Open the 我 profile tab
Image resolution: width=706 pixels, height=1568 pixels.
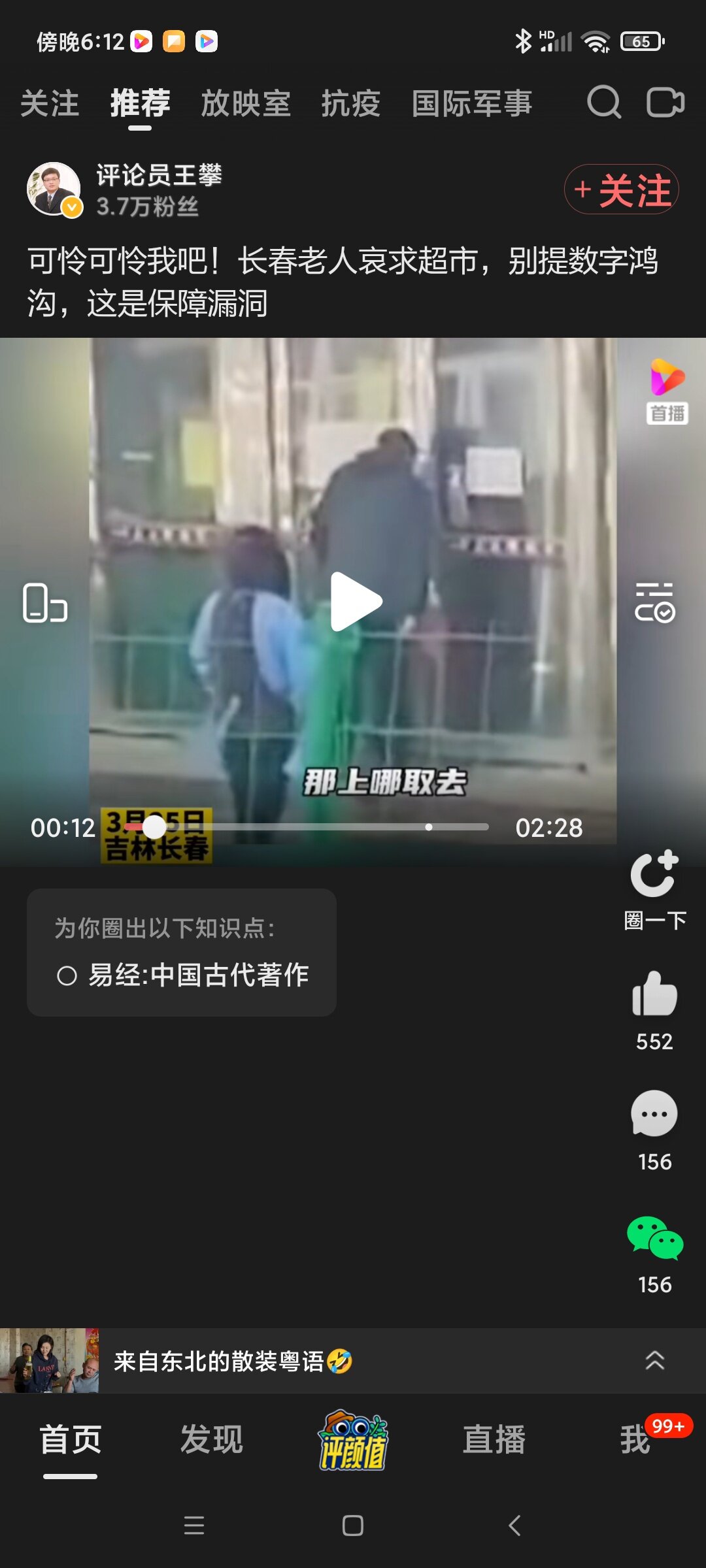pos(635,1440)
